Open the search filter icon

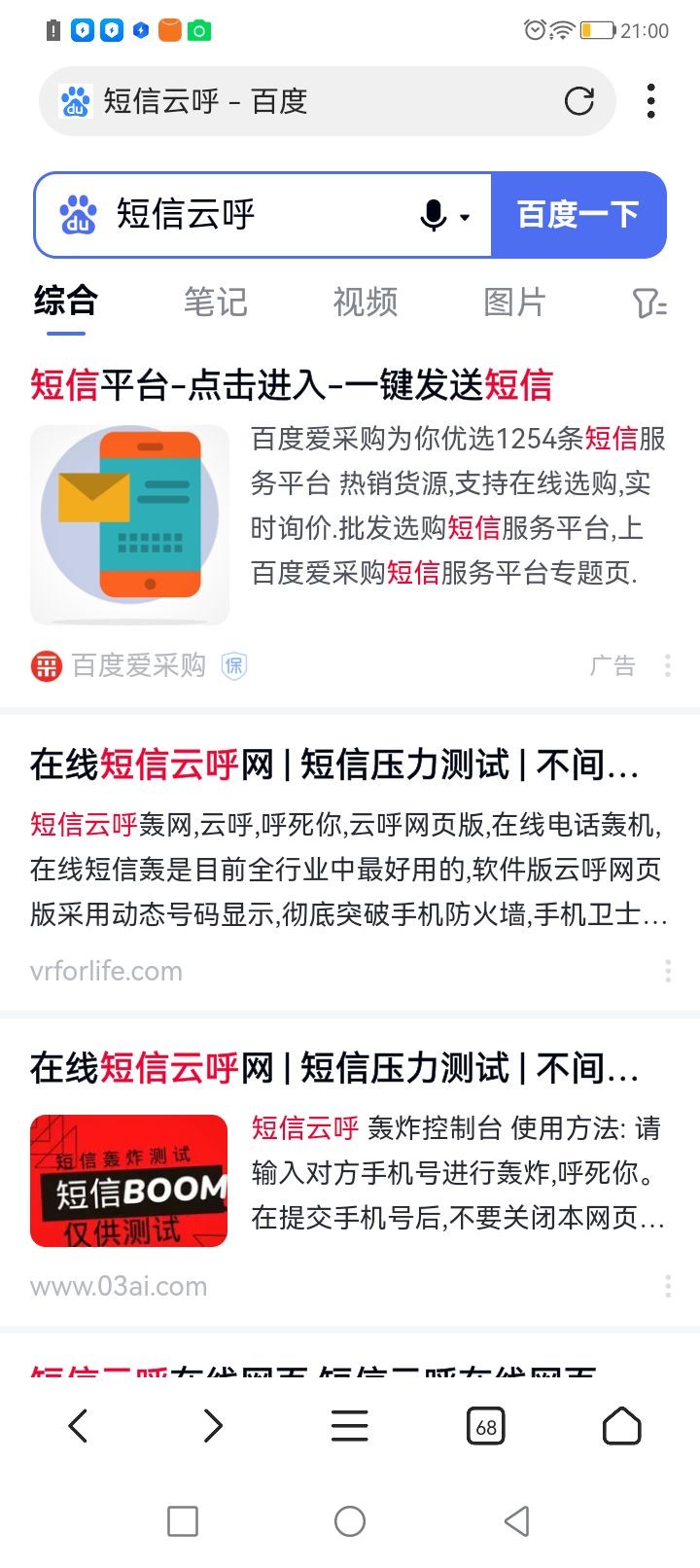[x=649, y=303]
